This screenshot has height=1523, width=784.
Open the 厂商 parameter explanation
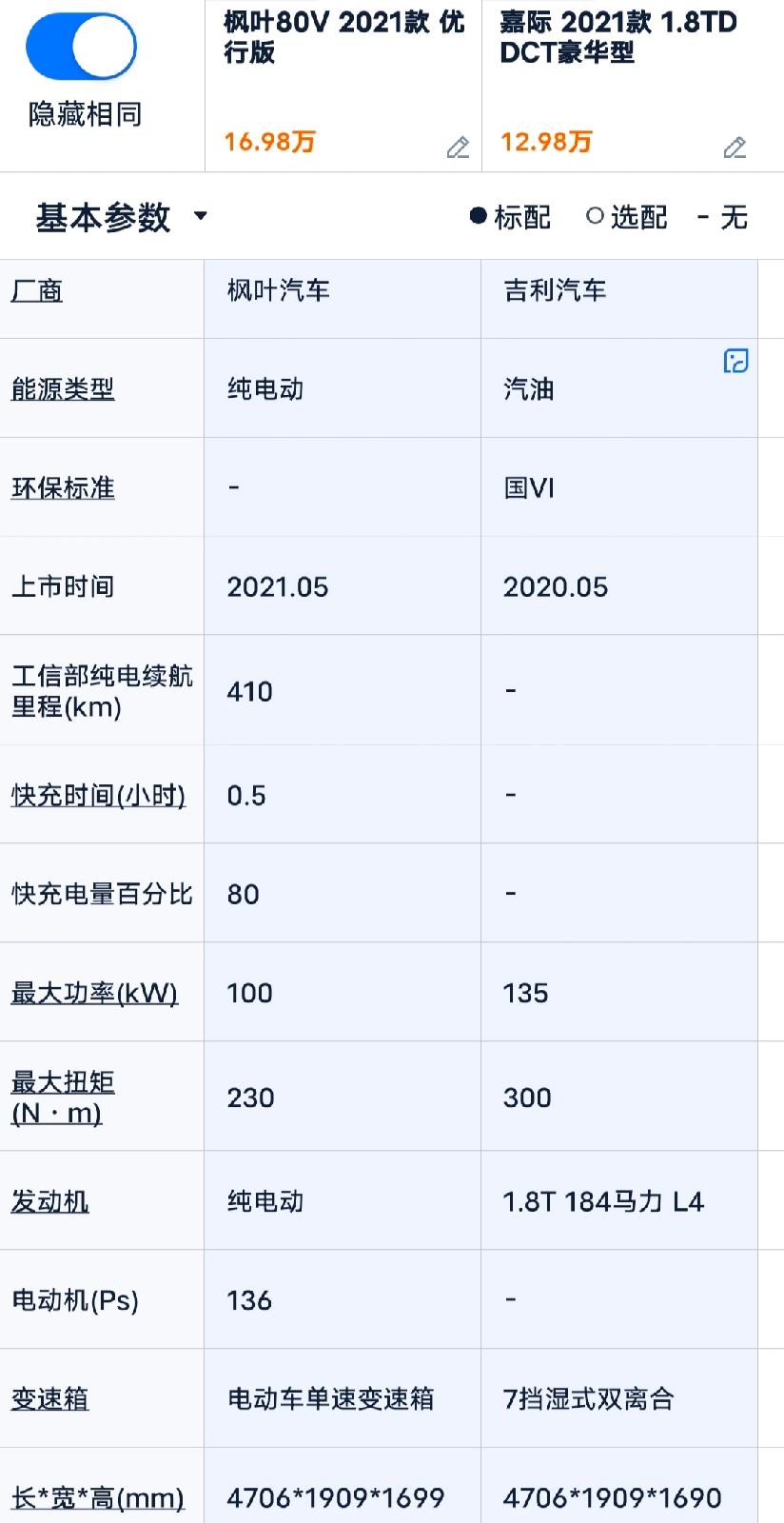(37, 290)
